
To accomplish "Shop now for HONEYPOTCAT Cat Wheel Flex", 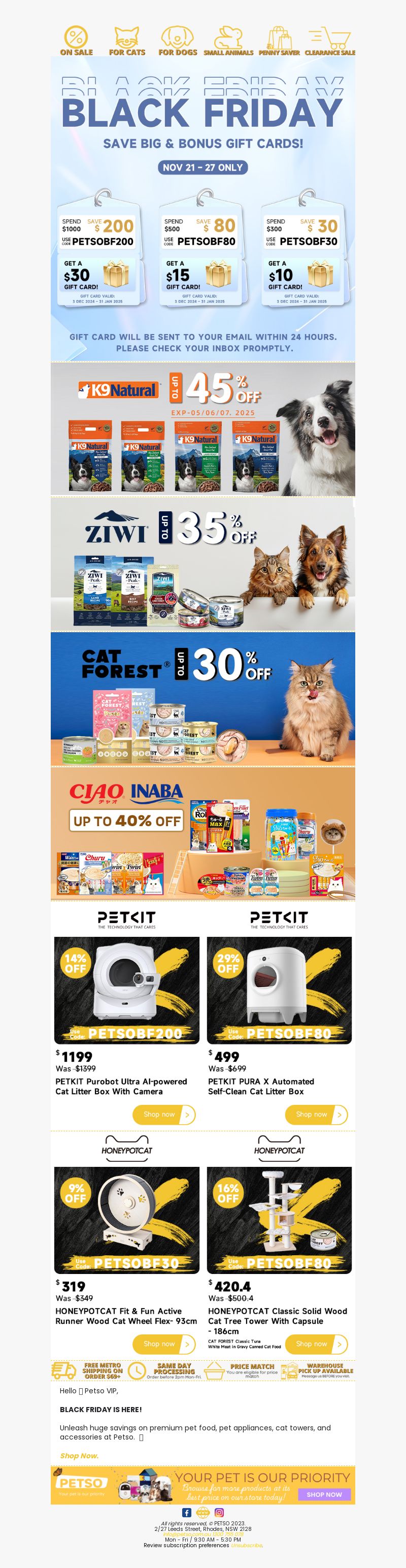I will [164, 1344].
